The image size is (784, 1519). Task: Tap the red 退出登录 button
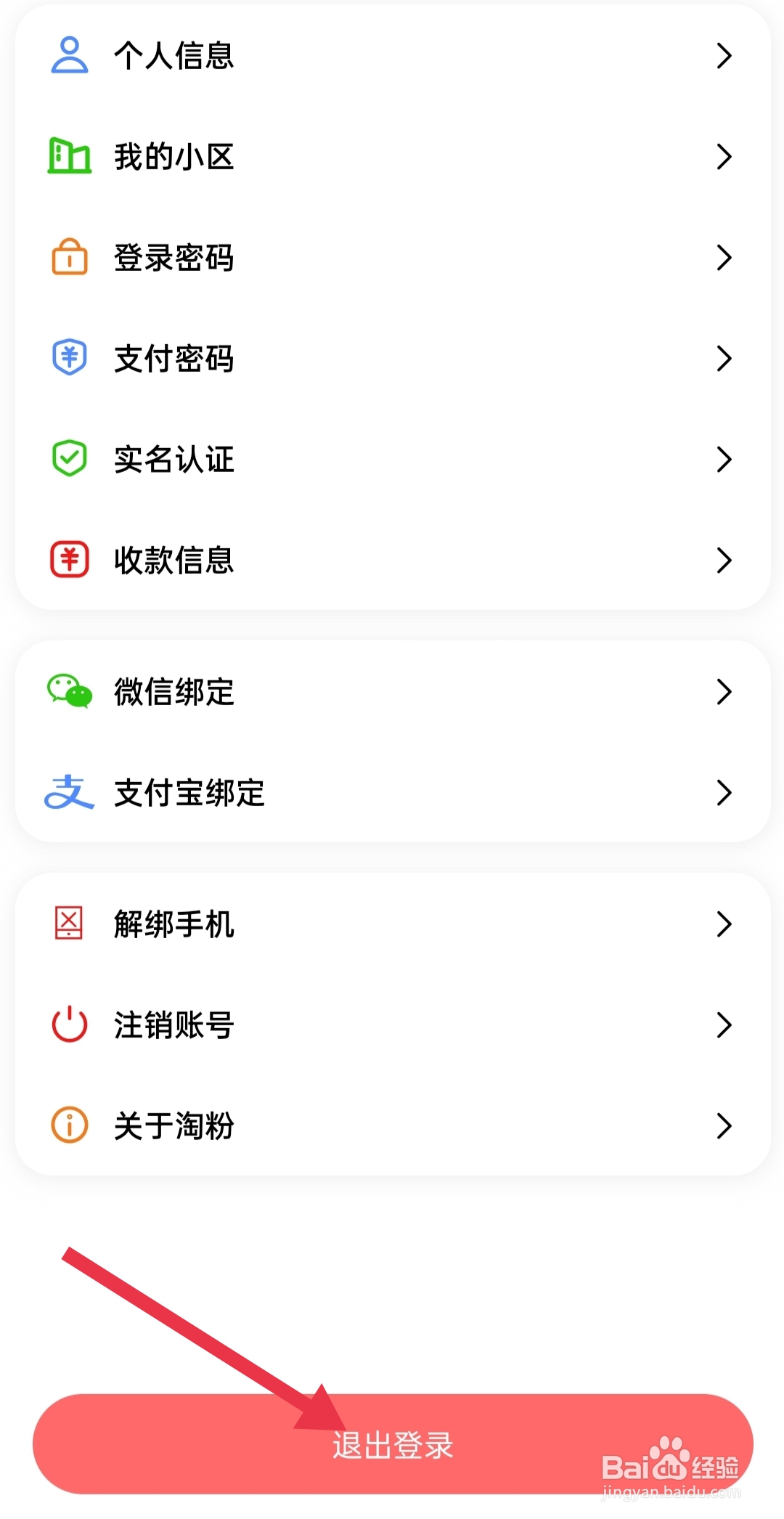(392, 1445)
